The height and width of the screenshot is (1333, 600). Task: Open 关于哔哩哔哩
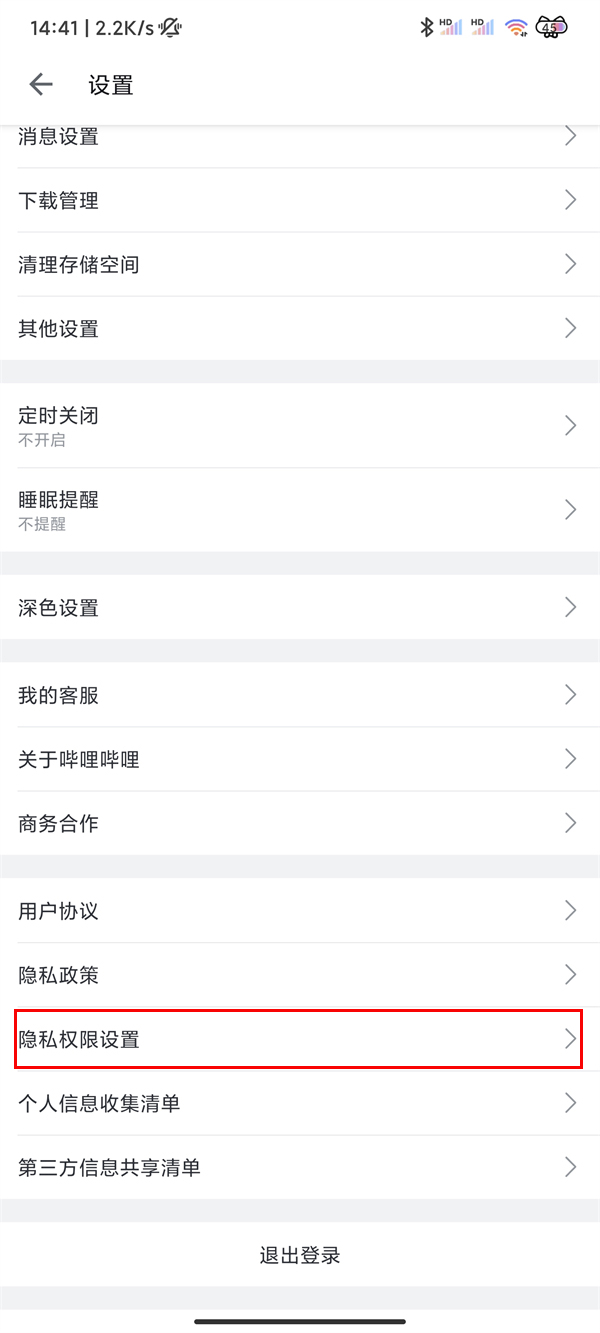300,759
